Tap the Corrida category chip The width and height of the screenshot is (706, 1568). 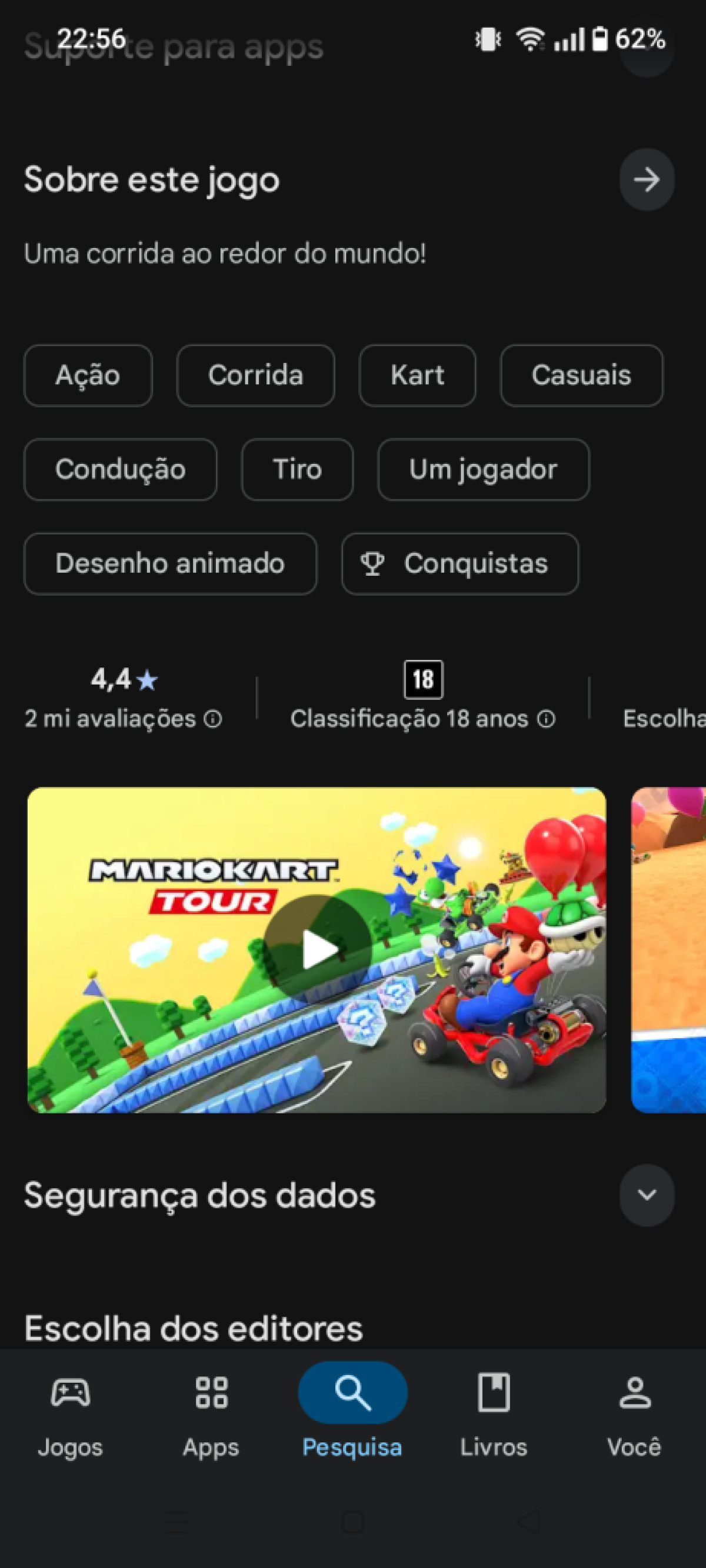coord(255,375)
